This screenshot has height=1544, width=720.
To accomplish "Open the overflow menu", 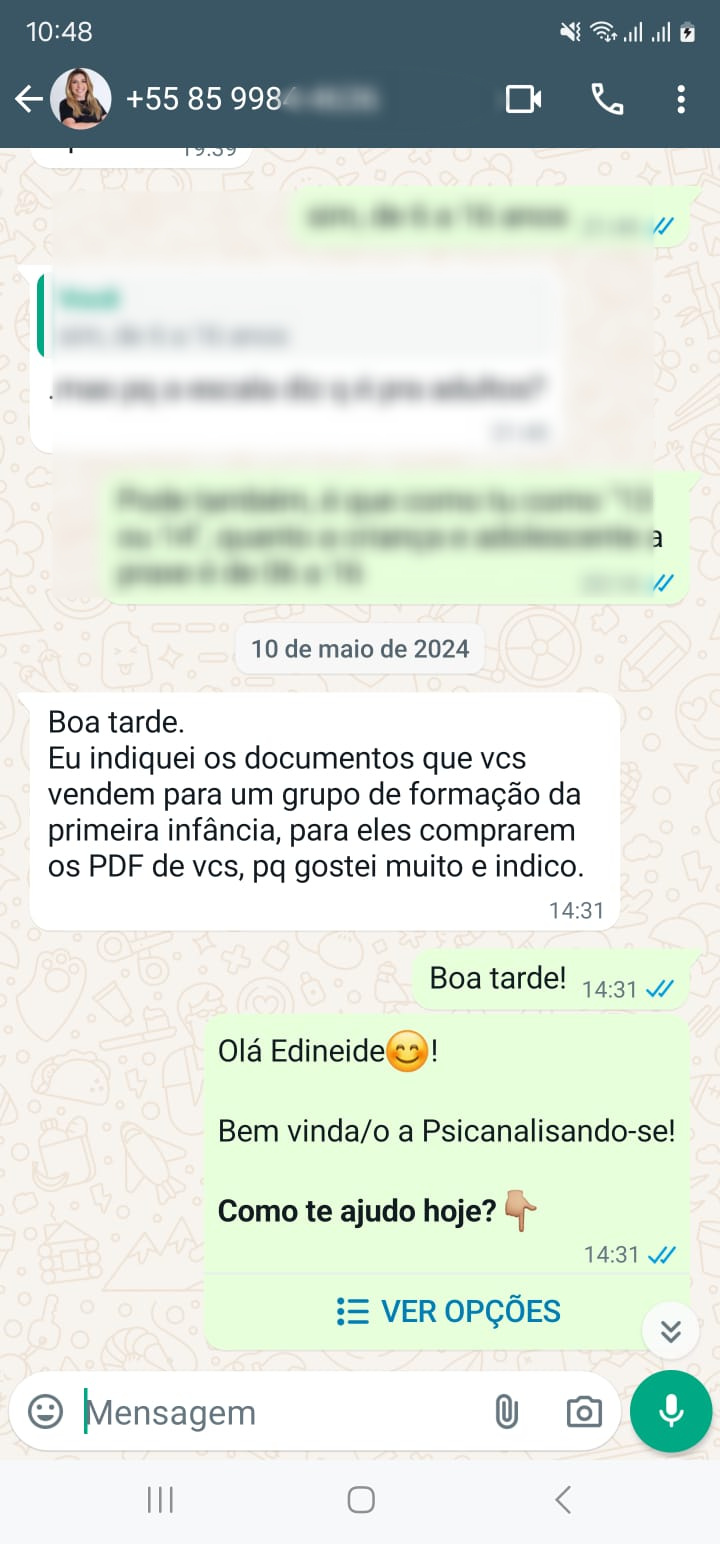I will tap(681, 99).
